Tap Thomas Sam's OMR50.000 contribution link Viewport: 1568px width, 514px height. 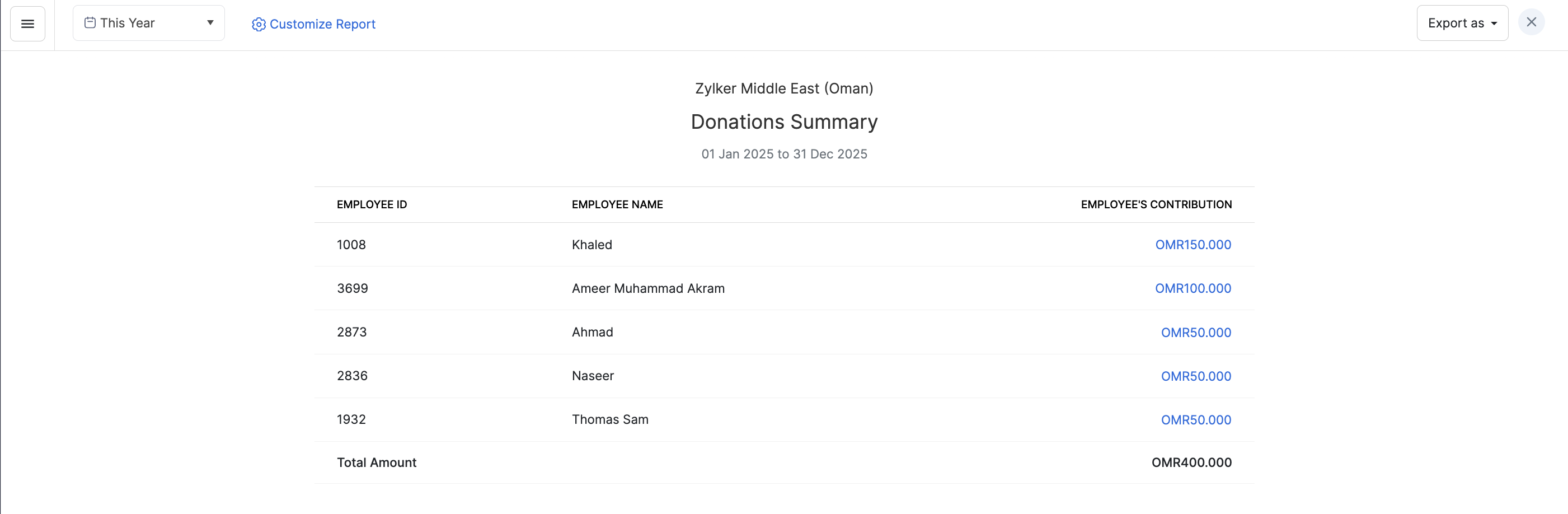click(1195, 420)
